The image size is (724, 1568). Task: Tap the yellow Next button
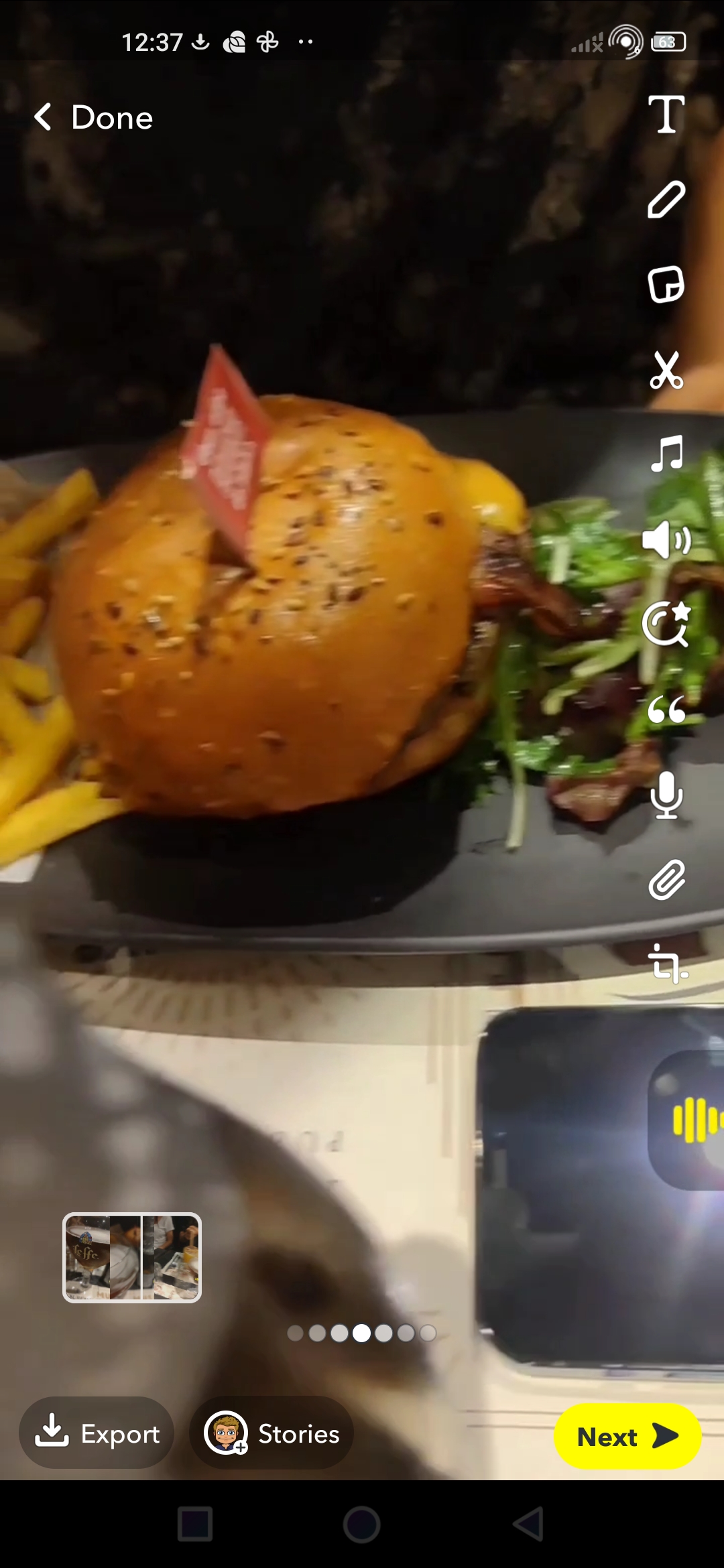(627, 1436)
